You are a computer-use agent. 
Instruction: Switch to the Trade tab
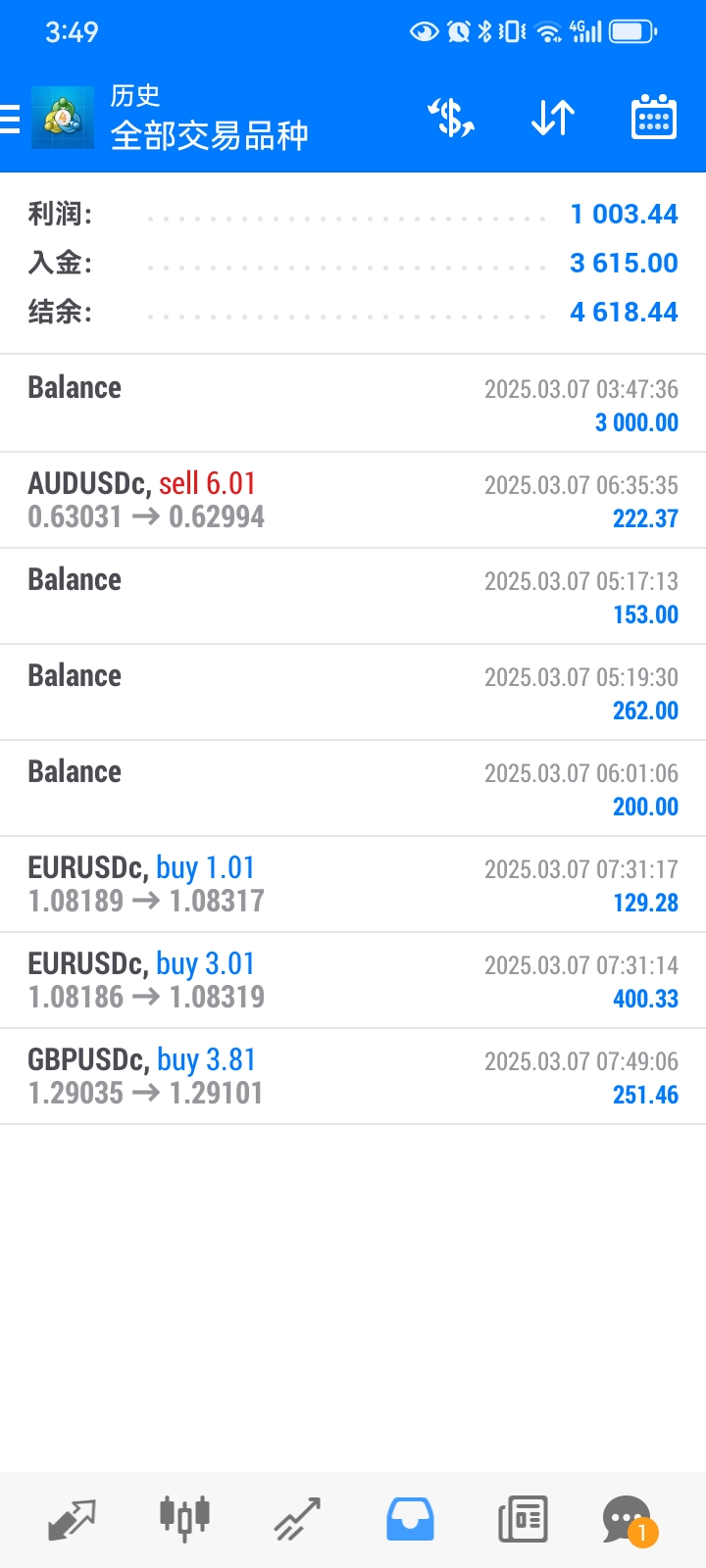point(297,1520)
